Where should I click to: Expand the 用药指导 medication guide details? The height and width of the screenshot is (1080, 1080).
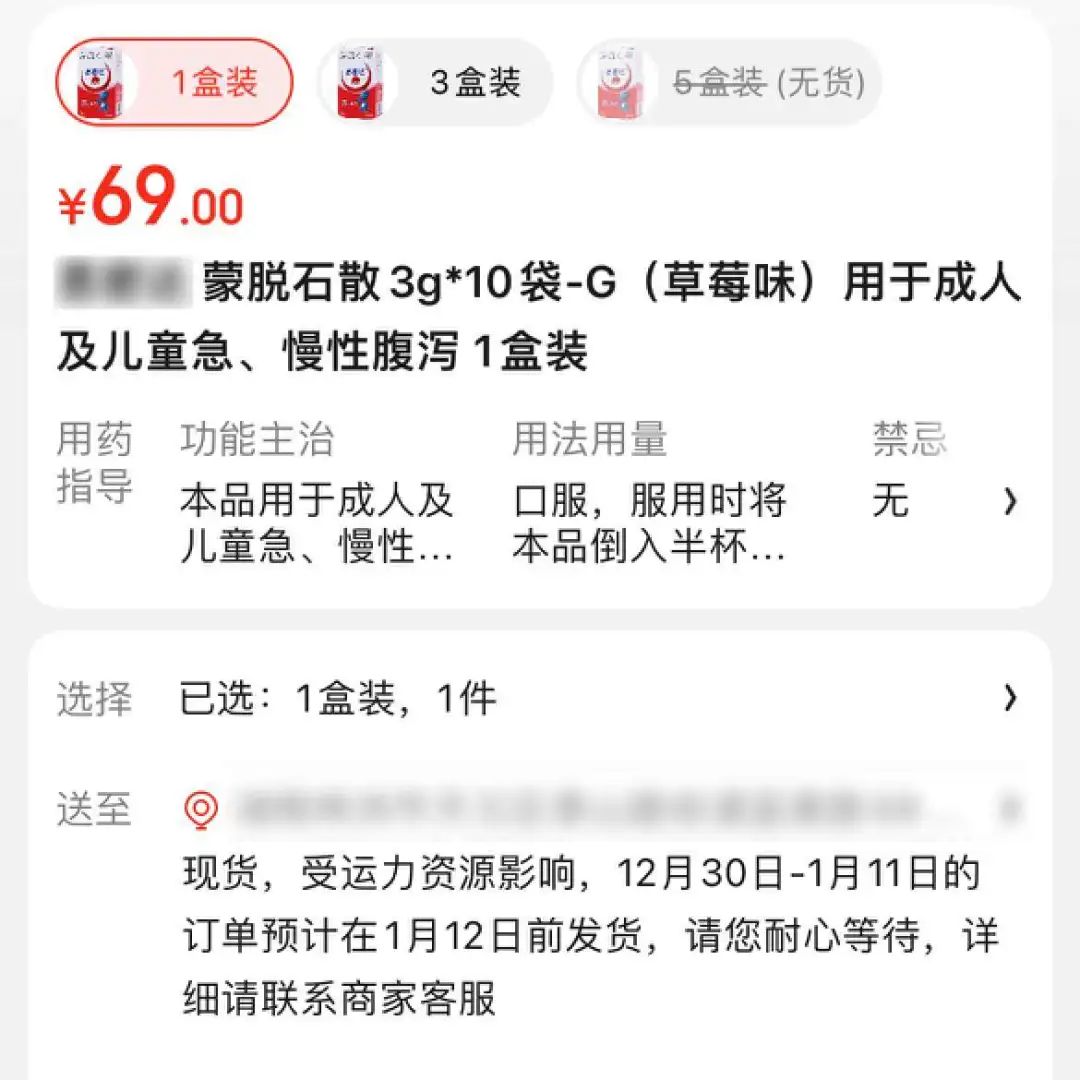1010,501
